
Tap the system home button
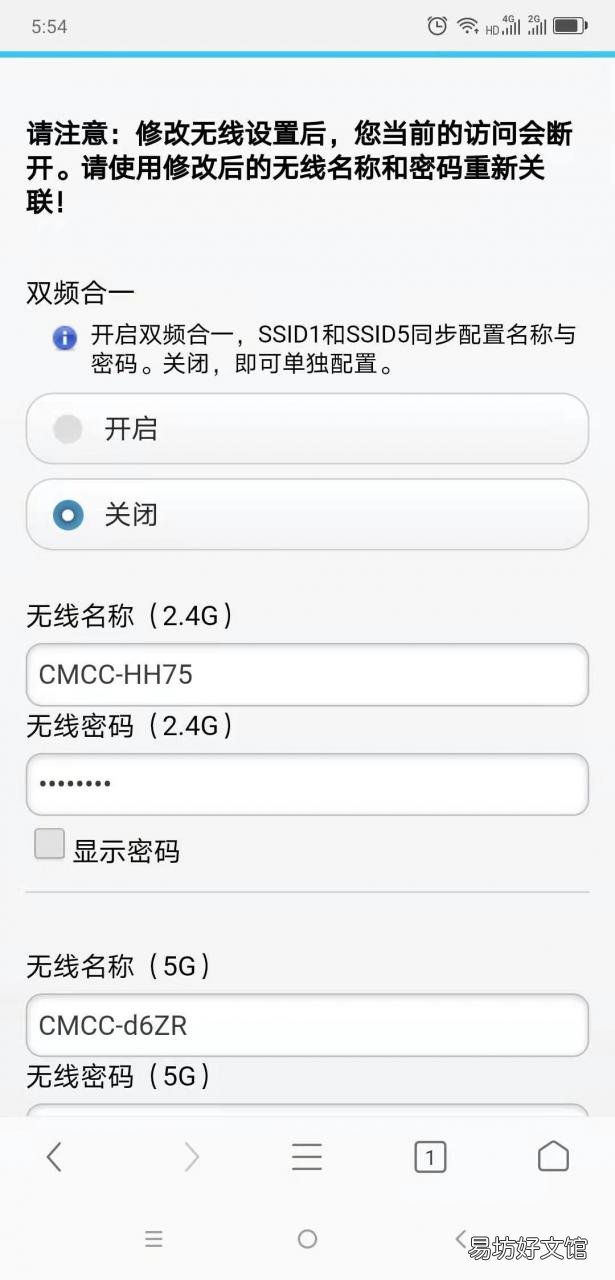pyautogui.click(x=307, y=1239)
